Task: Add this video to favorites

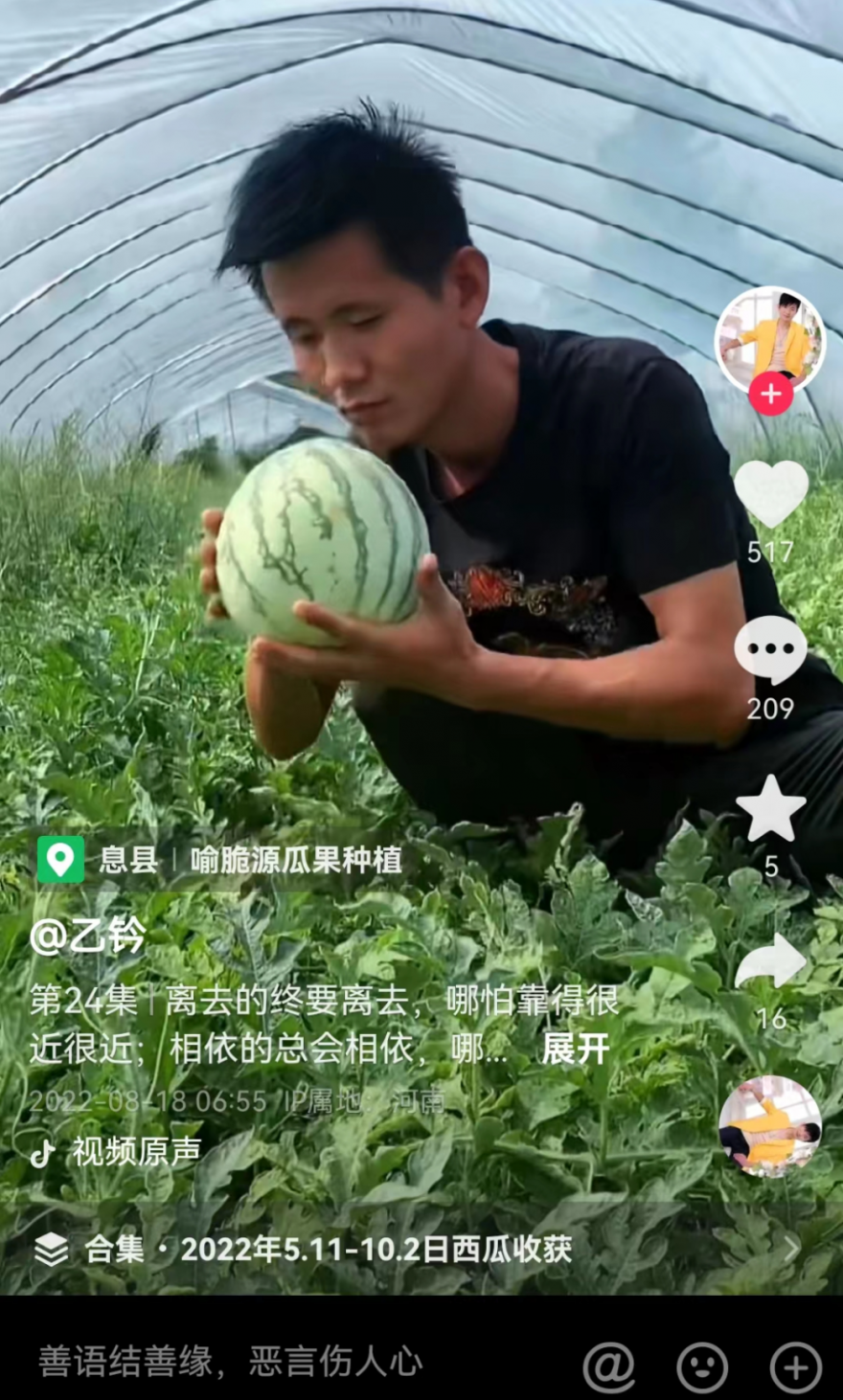Action: 770,809
